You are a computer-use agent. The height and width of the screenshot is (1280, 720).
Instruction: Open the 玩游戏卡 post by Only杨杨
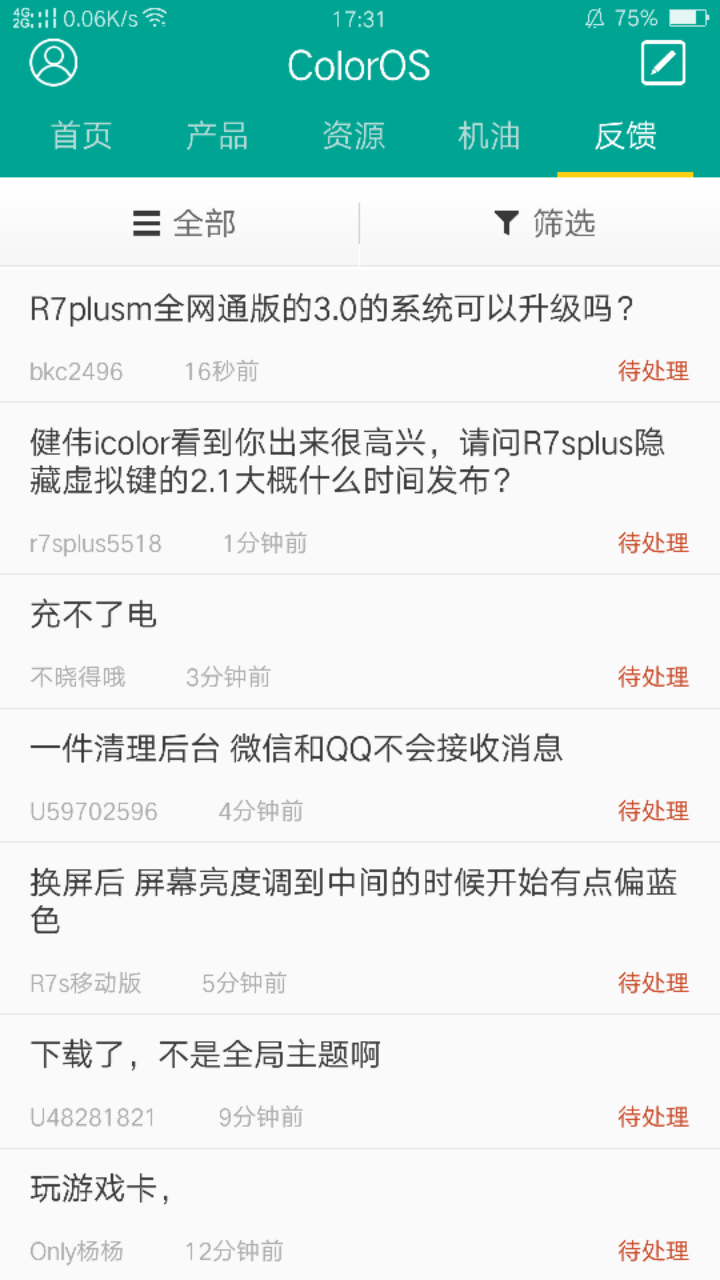point(102,1190)
